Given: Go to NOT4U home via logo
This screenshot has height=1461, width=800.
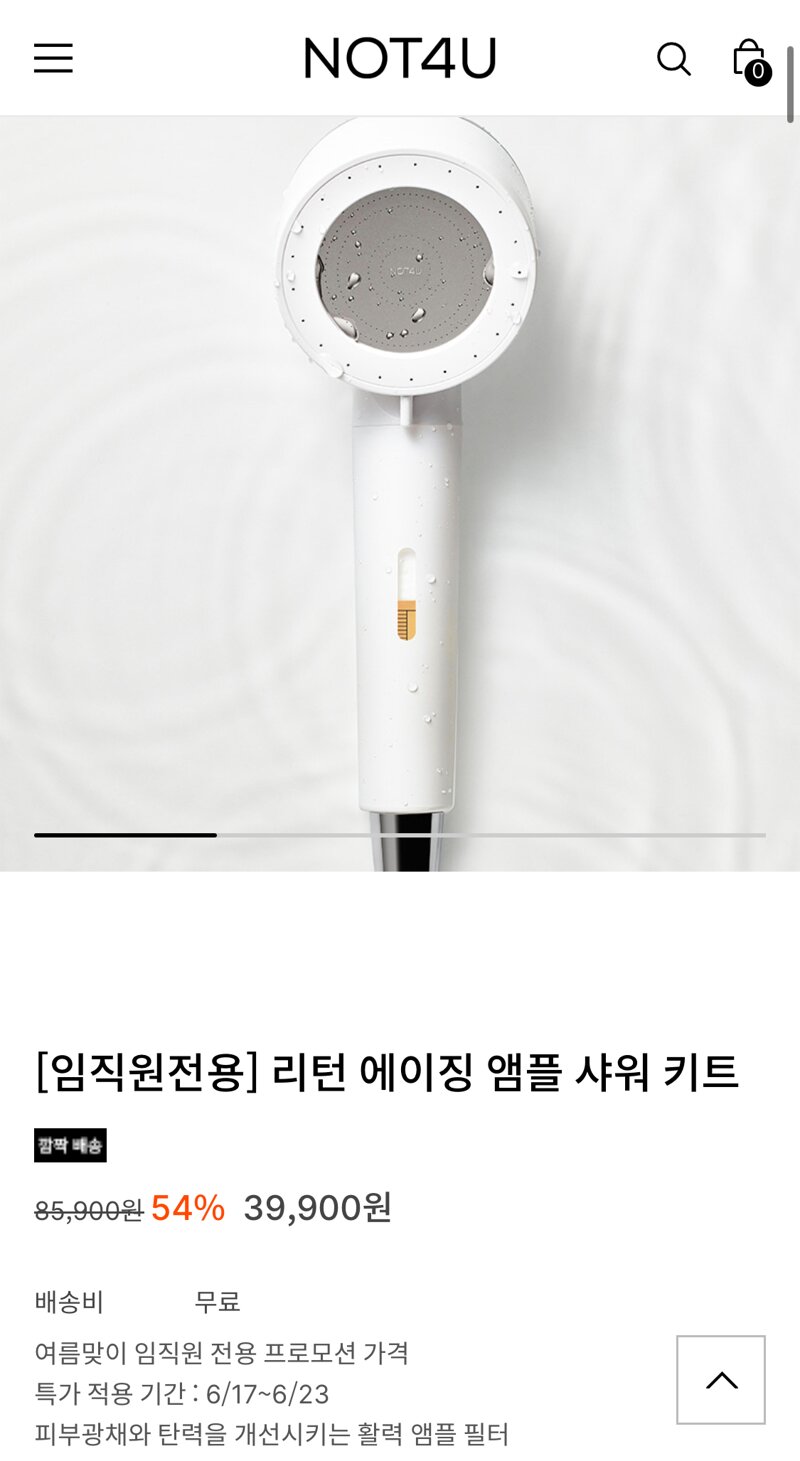Looking at the screenshot, I should 400,58.
